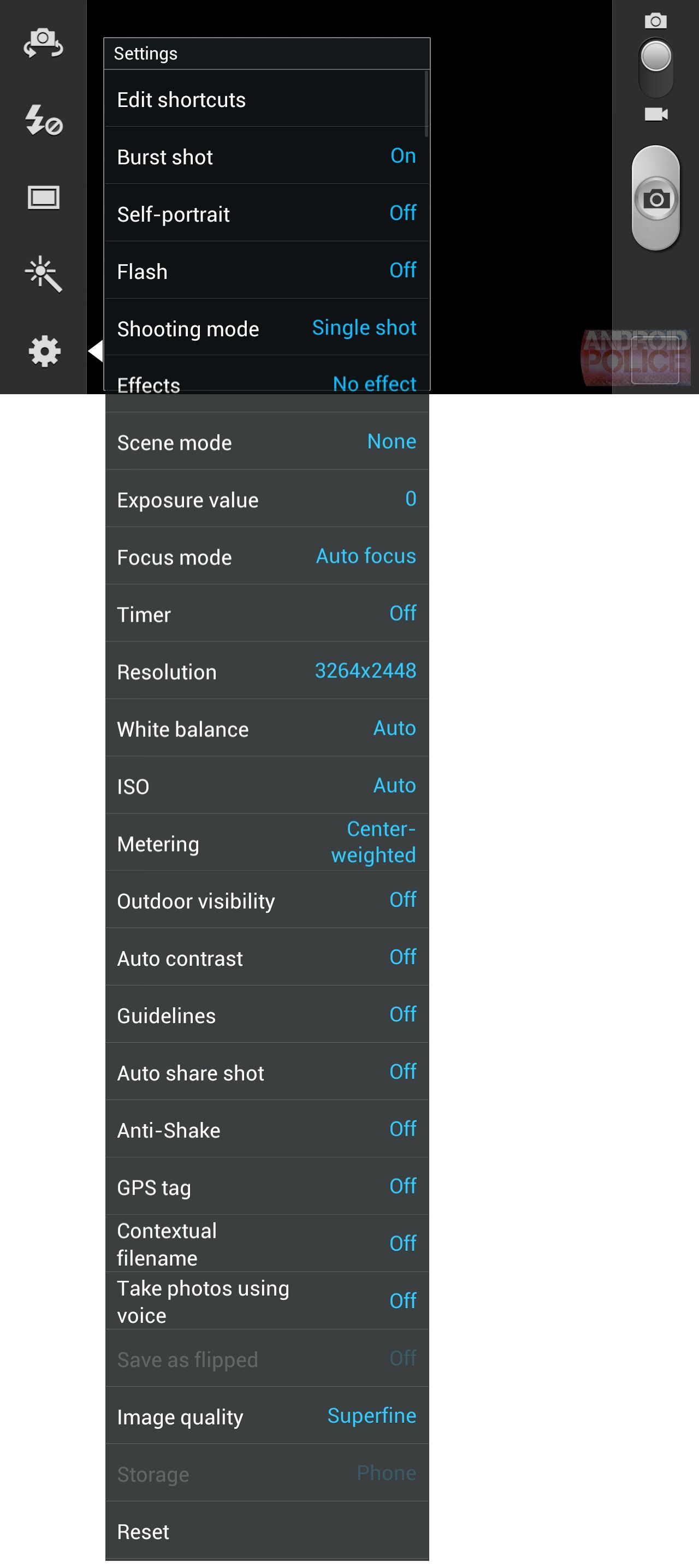Open the ISO selector
Image resolution: width=699 pixels, height=1568 pixels.
coord(266,785)
